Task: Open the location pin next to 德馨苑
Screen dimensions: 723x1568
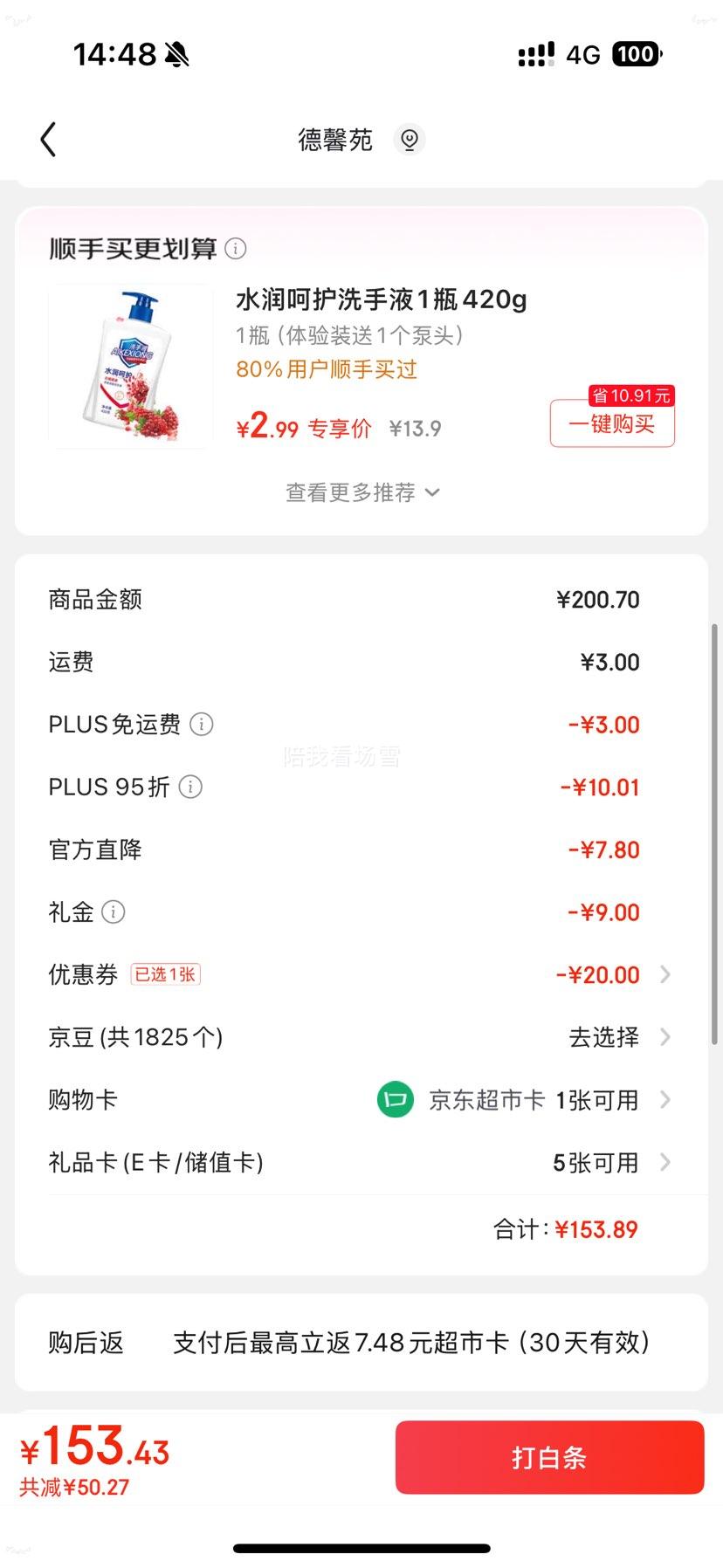Action: point(409,140)
